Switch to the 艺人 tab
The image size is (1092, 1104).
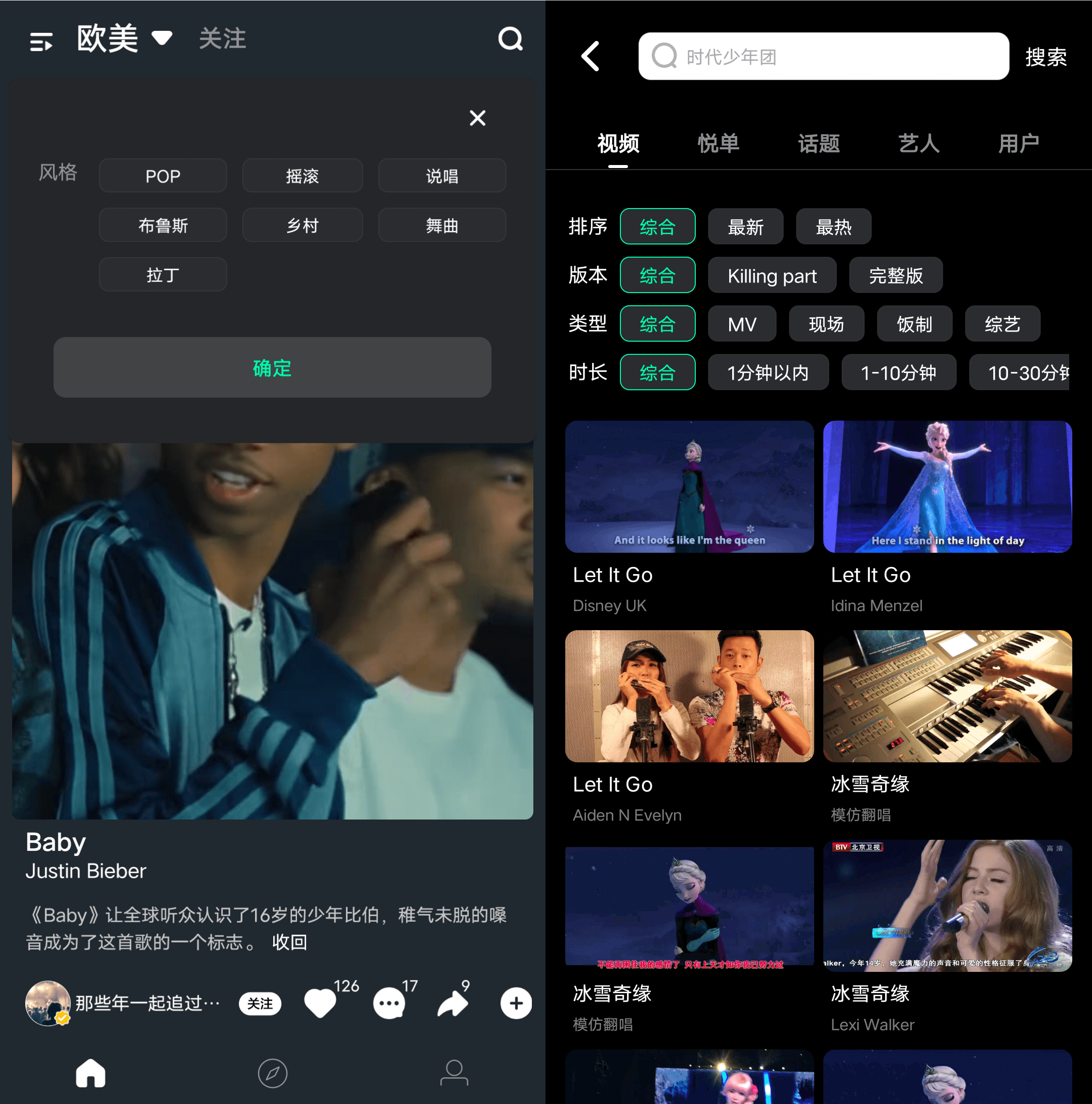[918, 143]
